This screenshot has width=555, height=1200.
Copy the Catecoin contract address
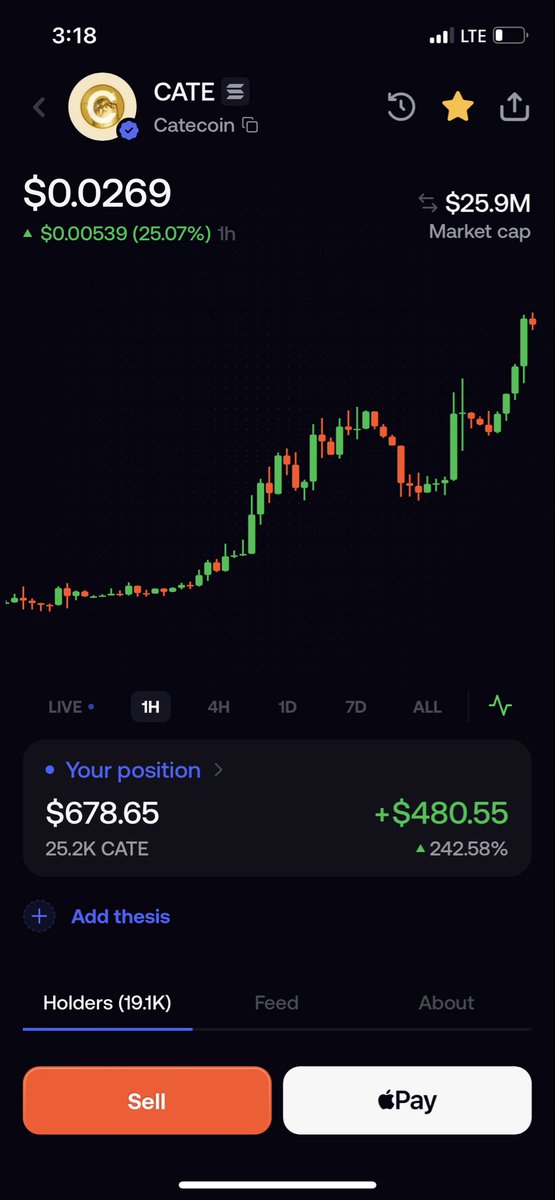pyautogui.click(x=251, y=126)
